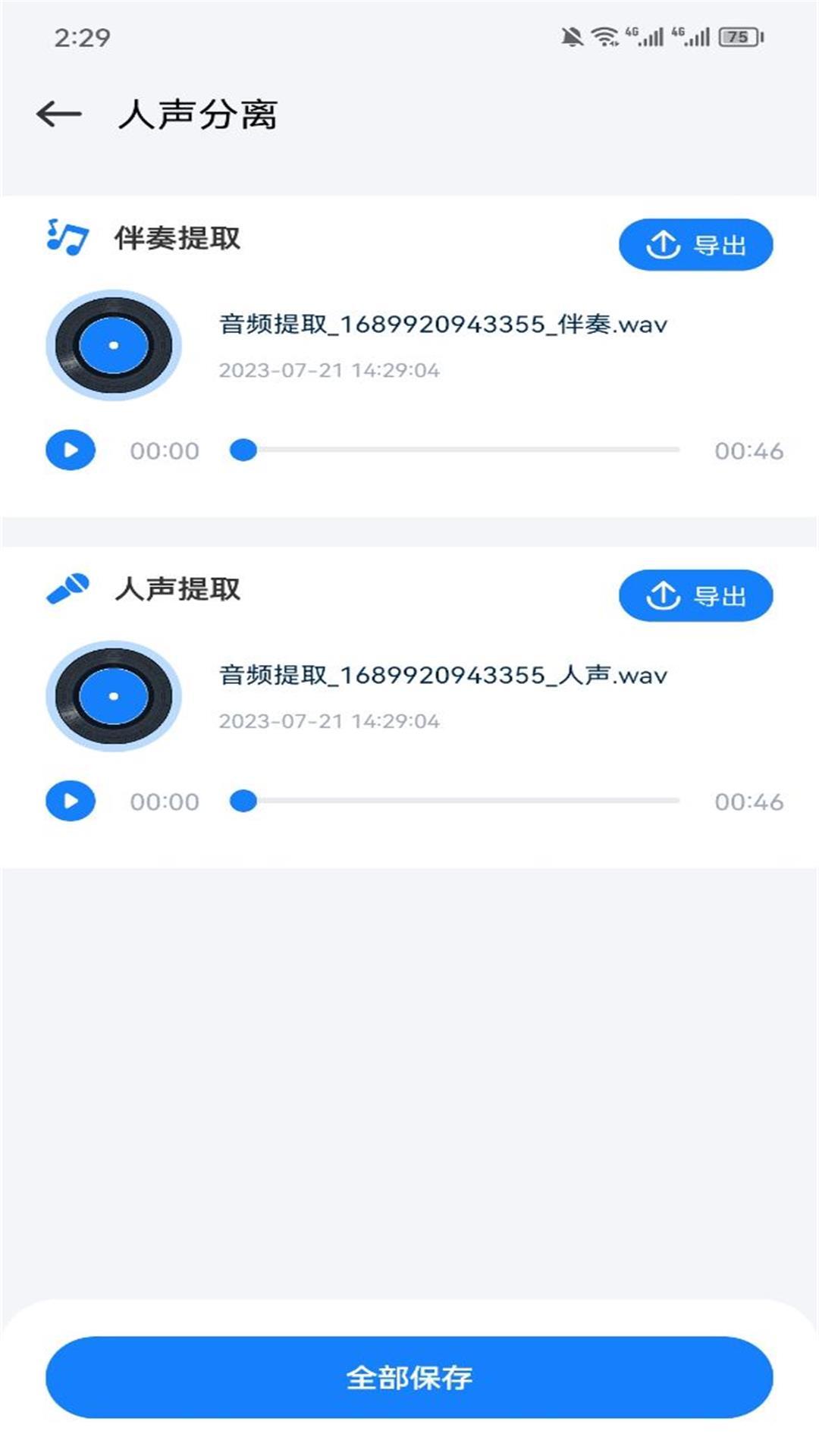The image size is (819, 1456).
Task: Export the vocal track using bottom 导出 button
Action: click(x=694, y=596)
